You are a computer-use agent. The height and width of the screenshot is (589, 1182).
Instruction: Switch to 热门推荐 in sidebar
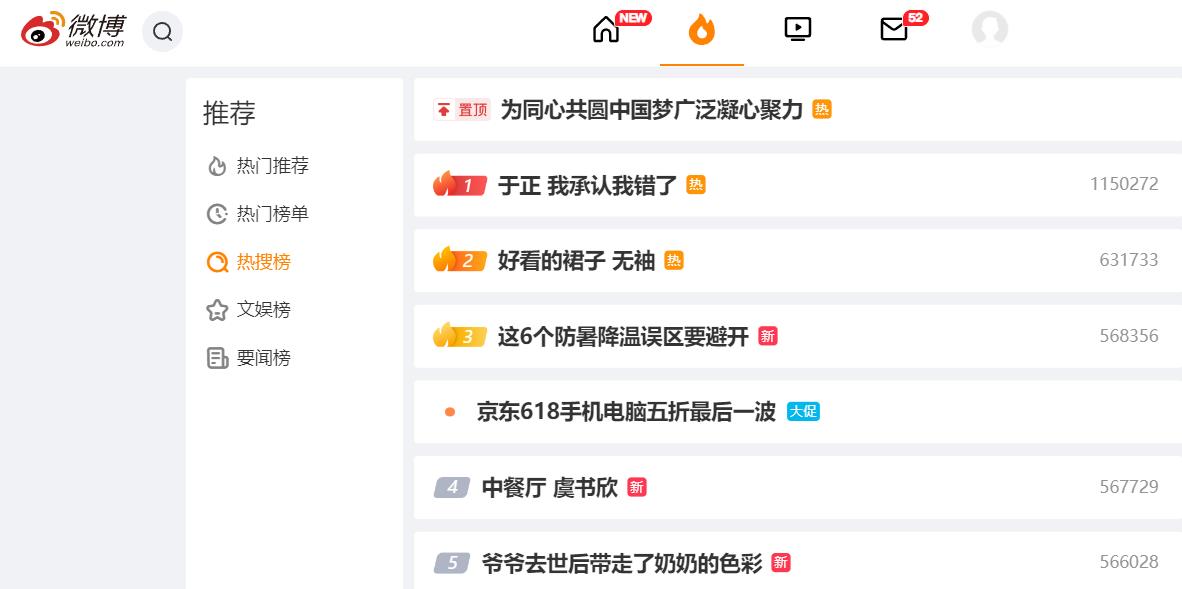(x=272, y=166)
